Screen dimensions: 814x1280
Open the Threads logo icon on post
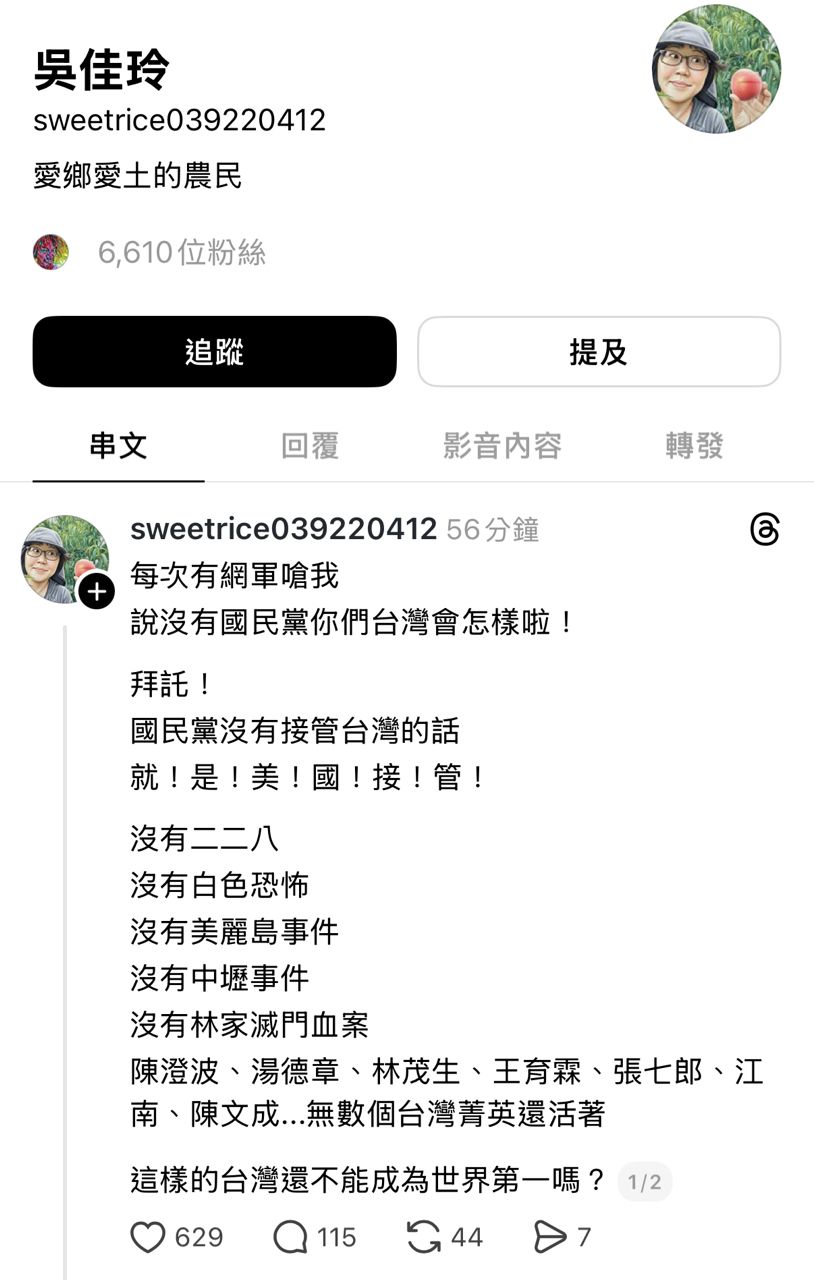[x=764, y=530]
